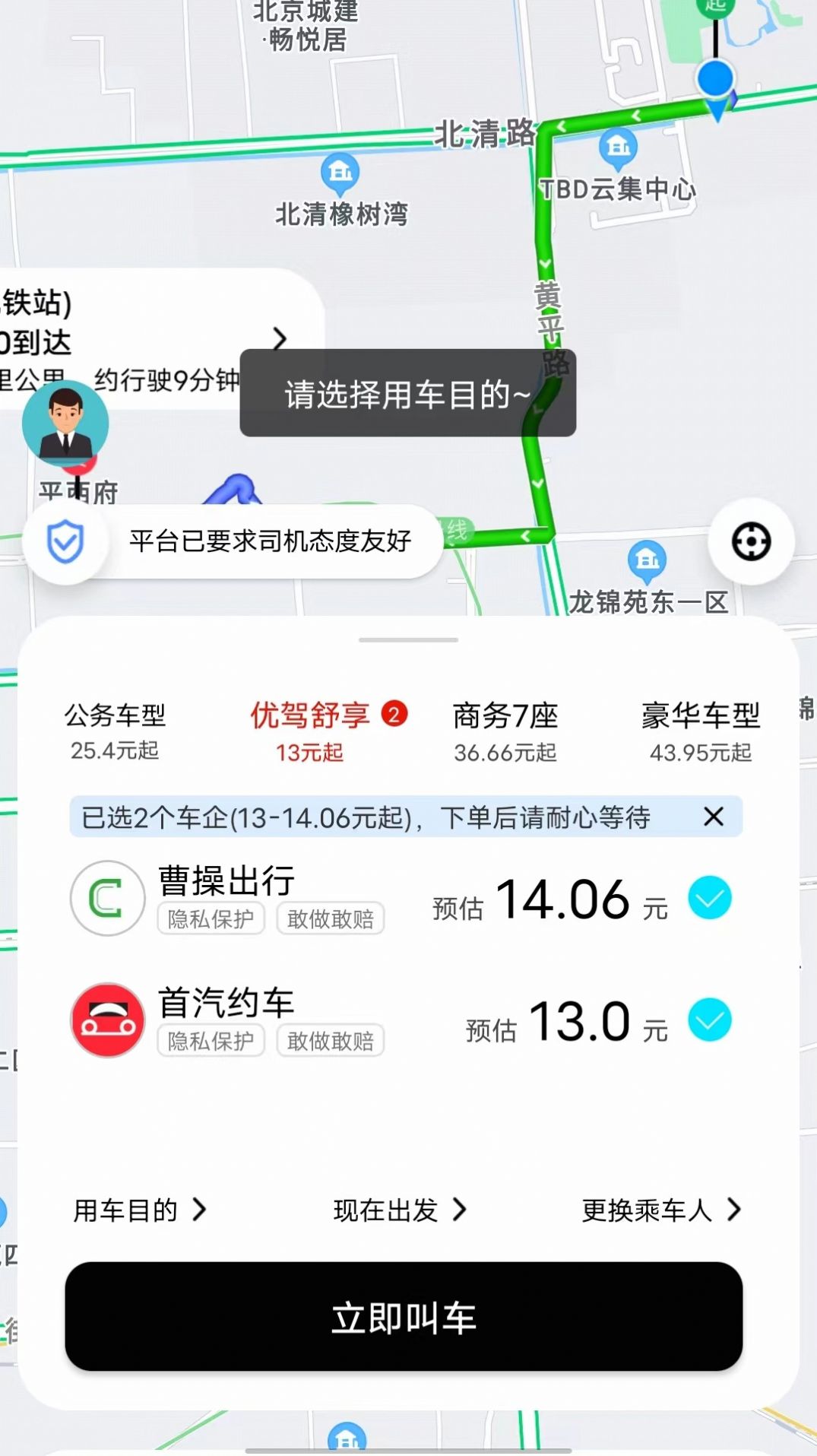Switch to the 商务7座 tab
Screen dimensions: 817x1456
click(x=503, y=728)
